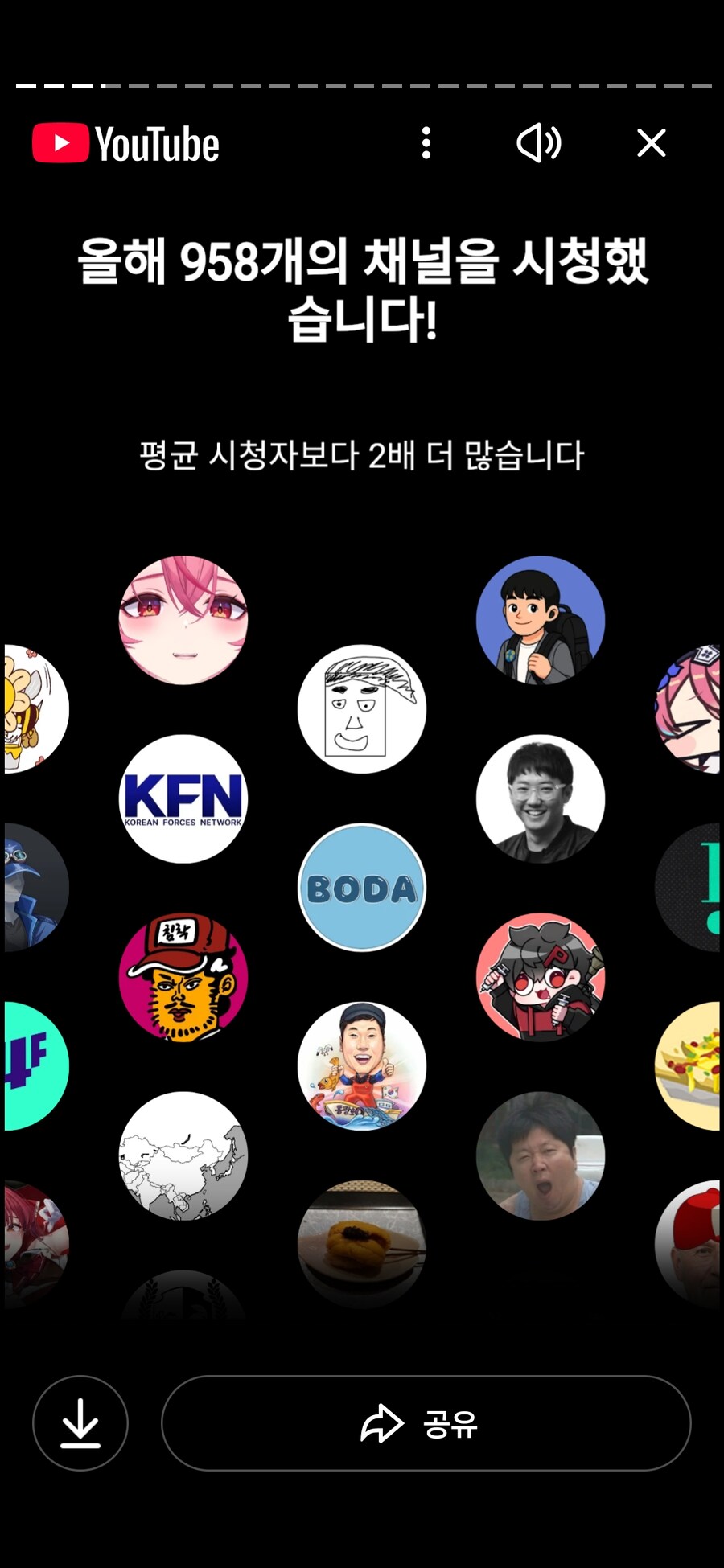Open the backpack boy cartoon channel

pyautogui.click(x=541, y=619)
